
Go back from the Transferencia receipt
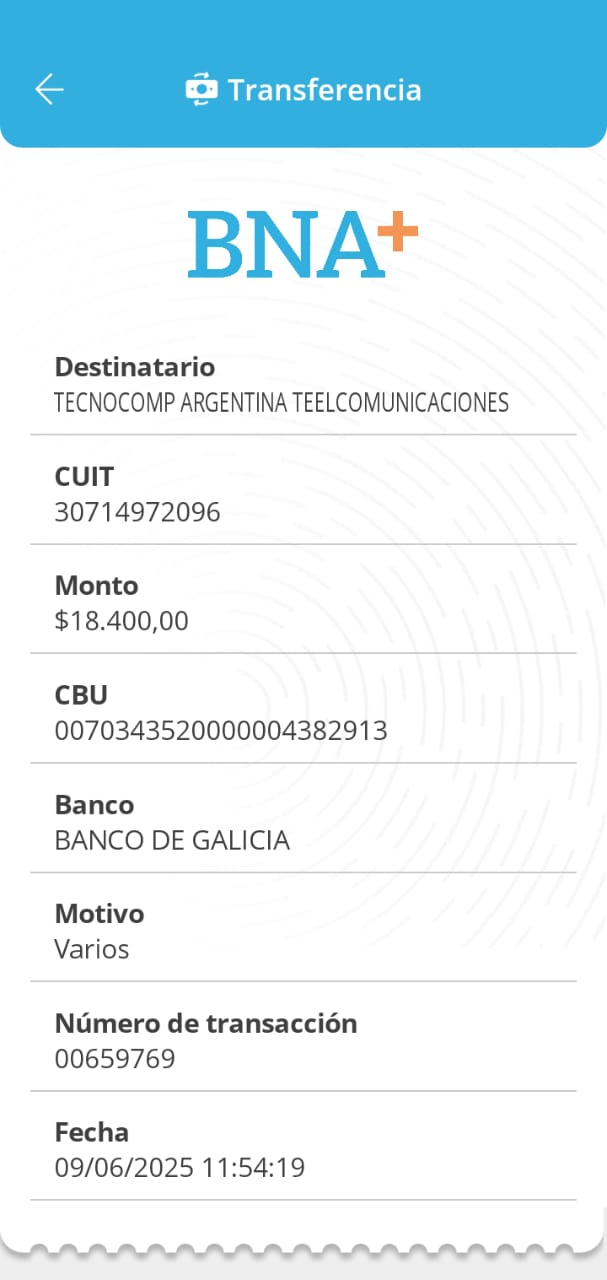coord(49,89)
